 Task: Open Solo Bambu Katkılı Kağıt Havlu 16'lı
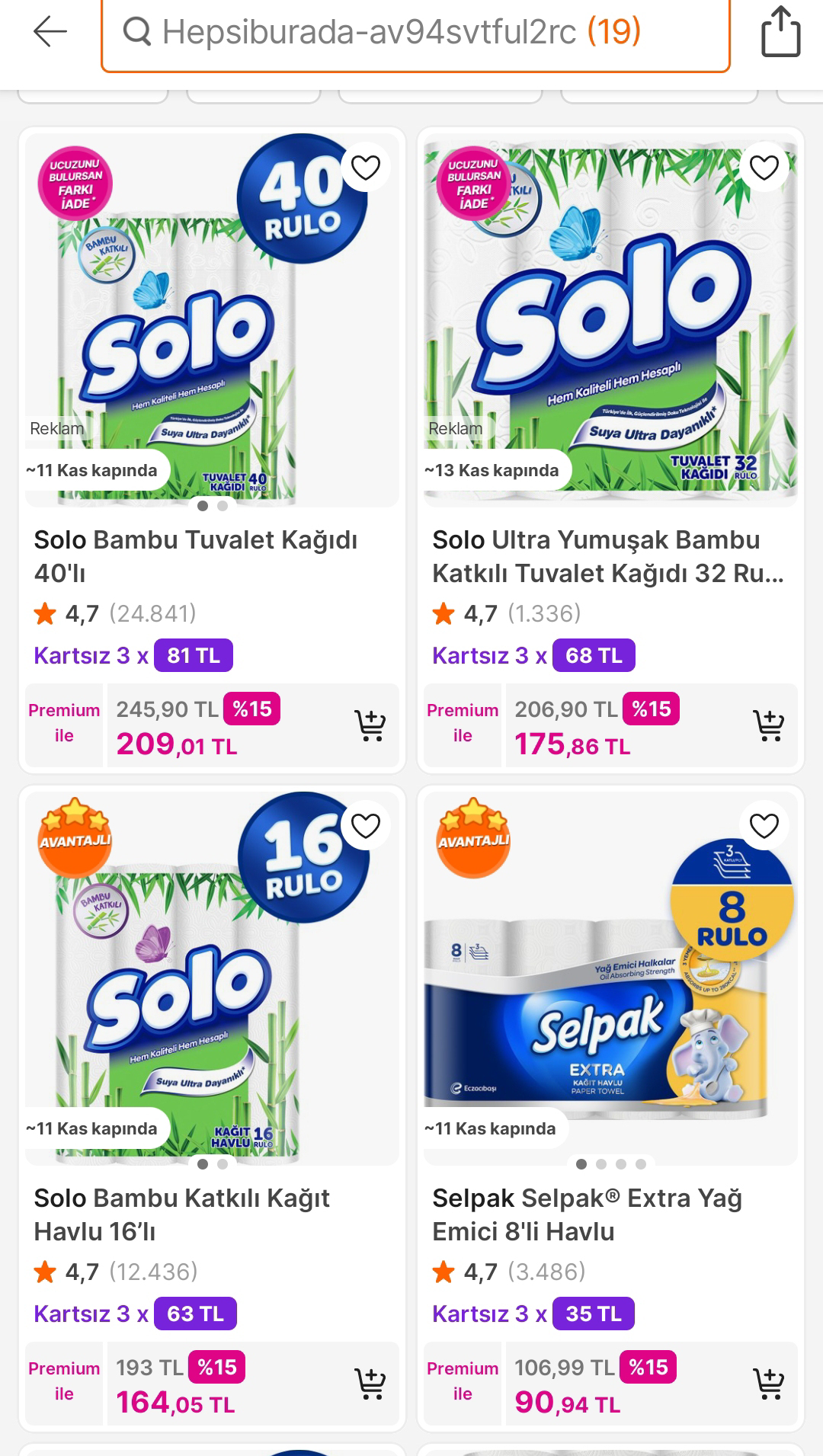point(181,1214)
